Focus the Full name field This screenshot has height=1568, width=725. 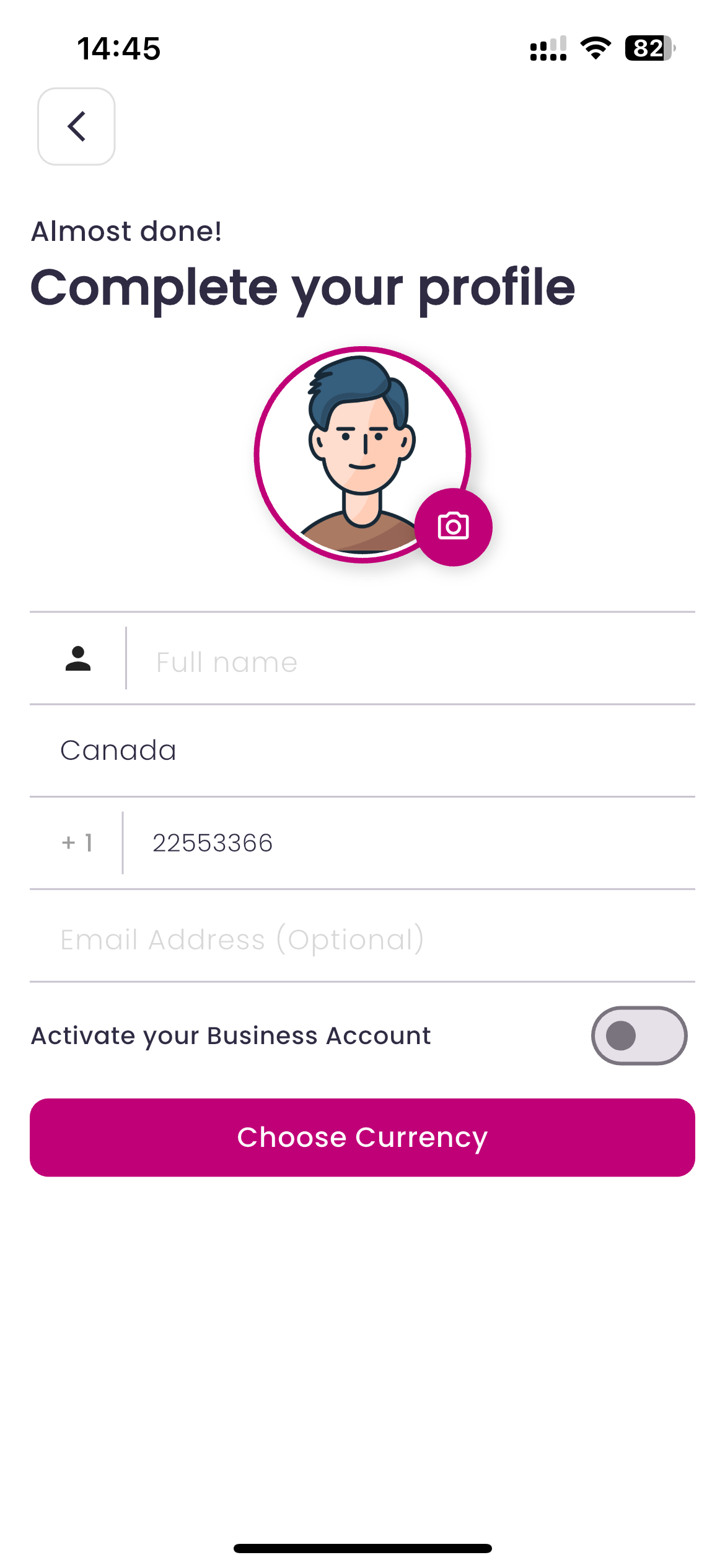pyautogui.click(x=409, y=661)
